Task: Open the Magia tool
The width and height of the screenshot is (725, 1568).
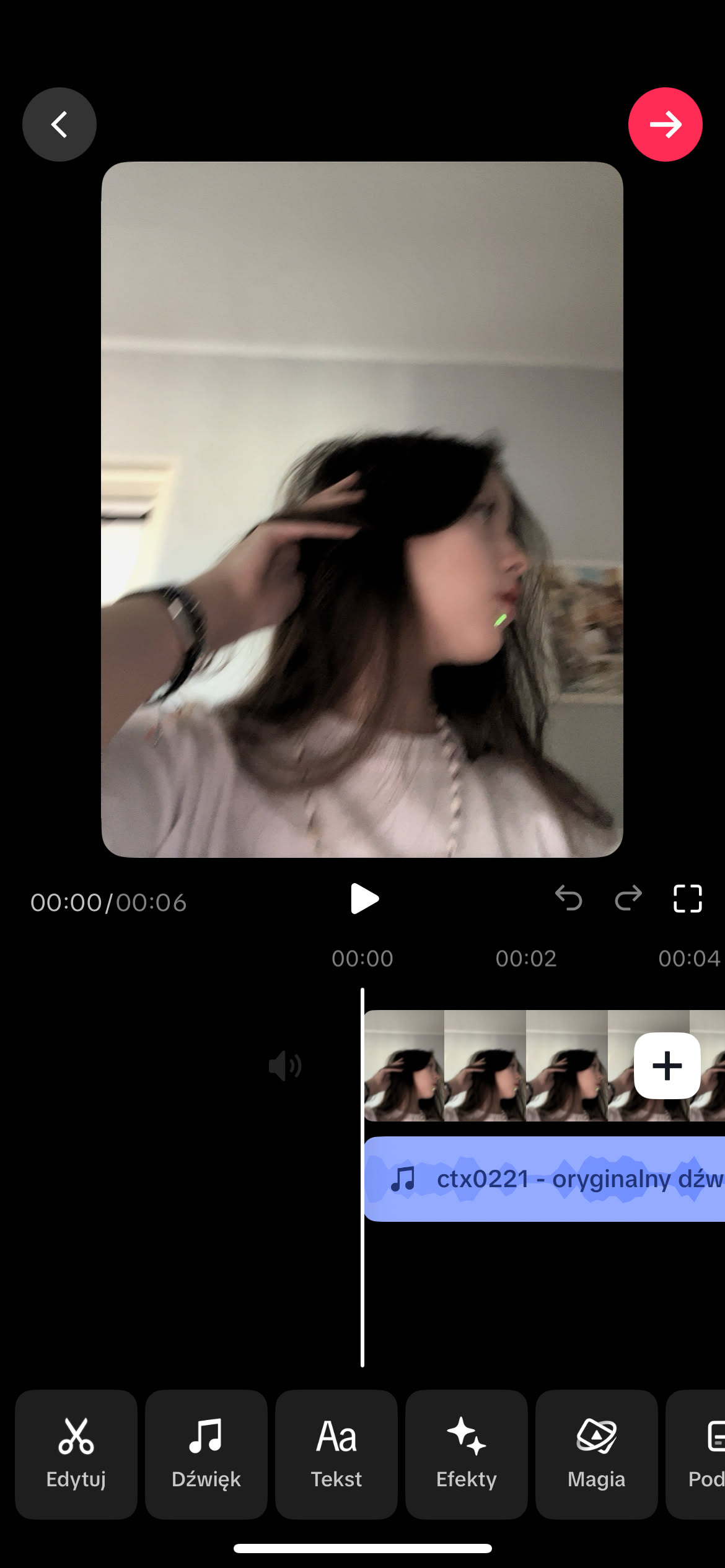Action: point(597,1454)
